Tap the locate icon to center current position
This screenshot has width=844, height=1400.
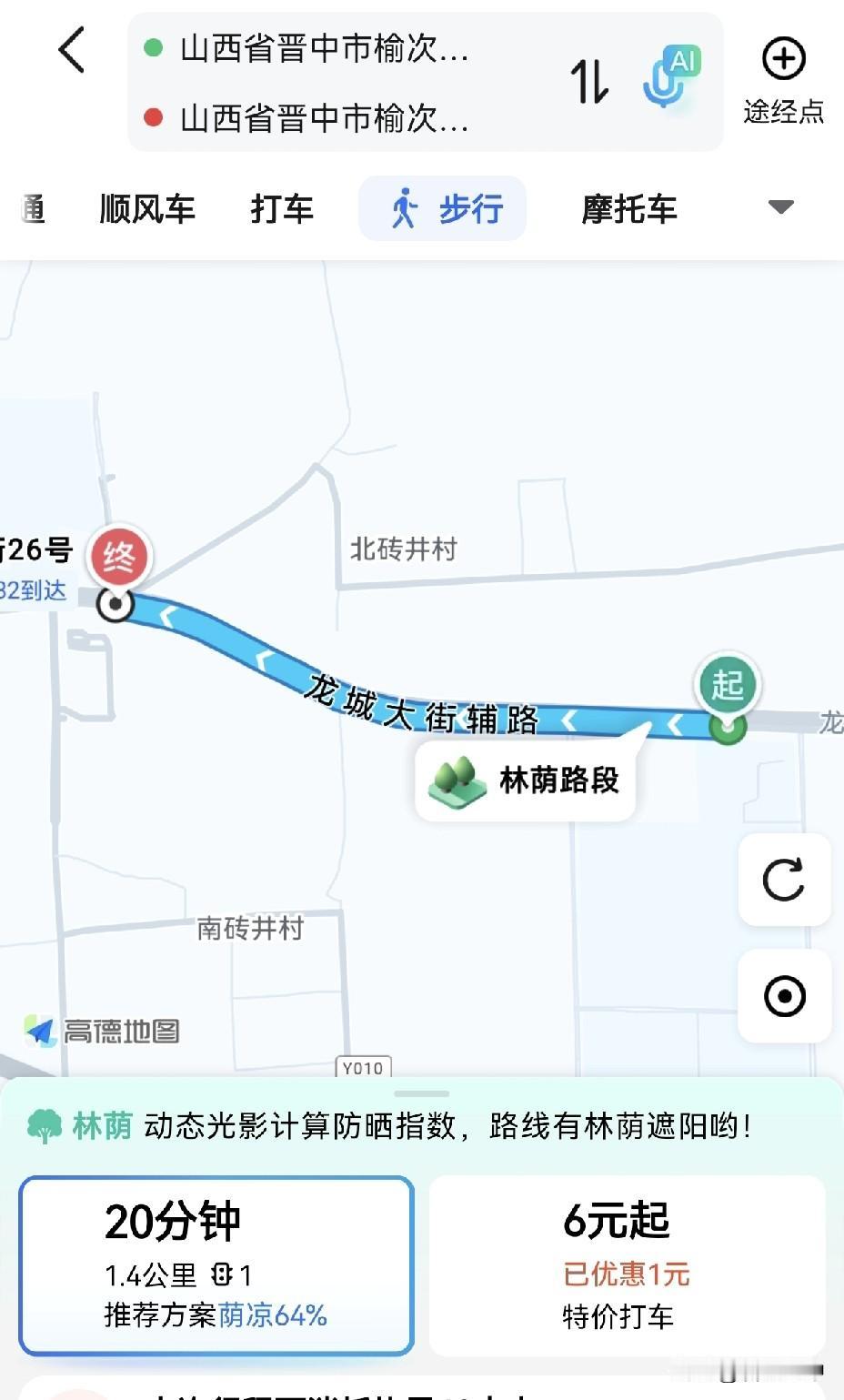coord(784,997)
